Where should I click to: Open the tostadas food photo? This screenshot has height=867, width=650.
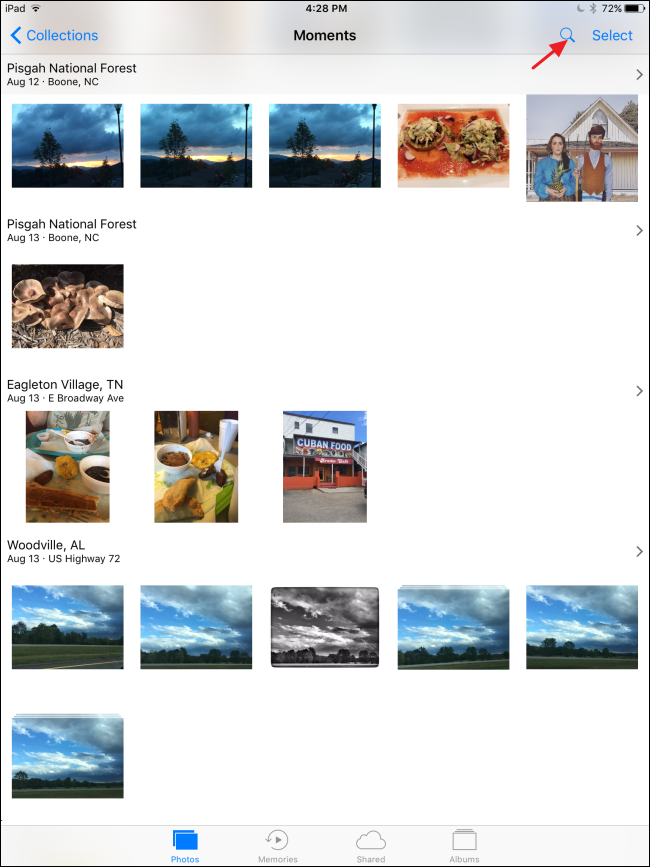(x=453, y=146)
